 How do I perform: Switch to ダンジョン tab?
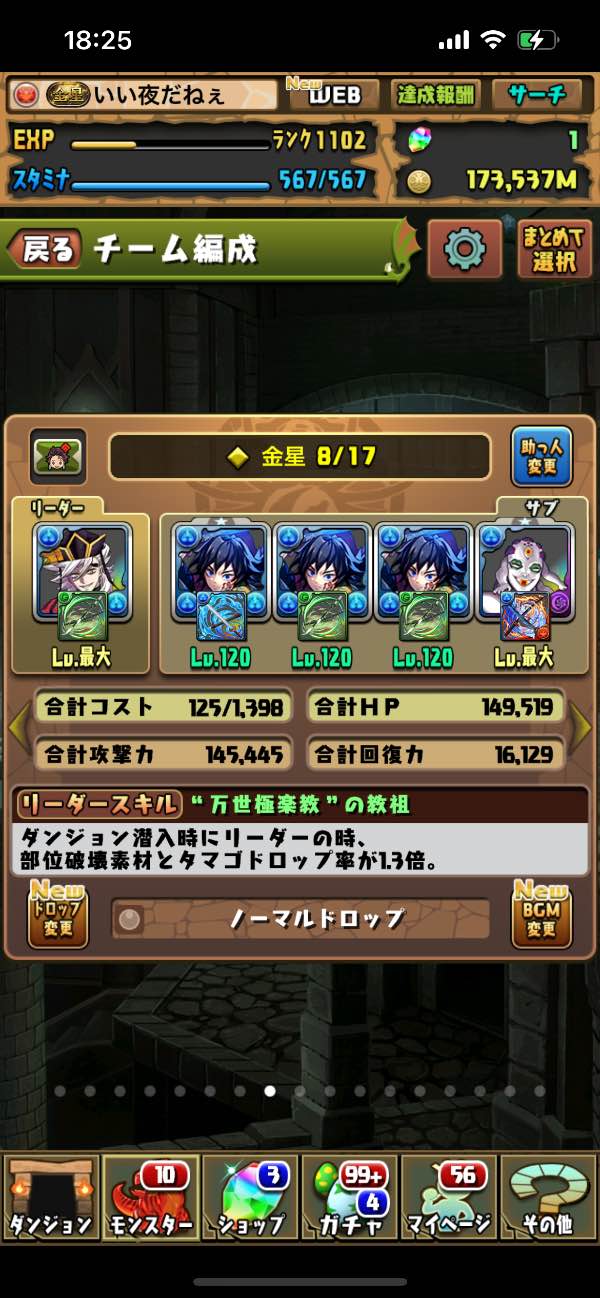(x=50, y=1197)
